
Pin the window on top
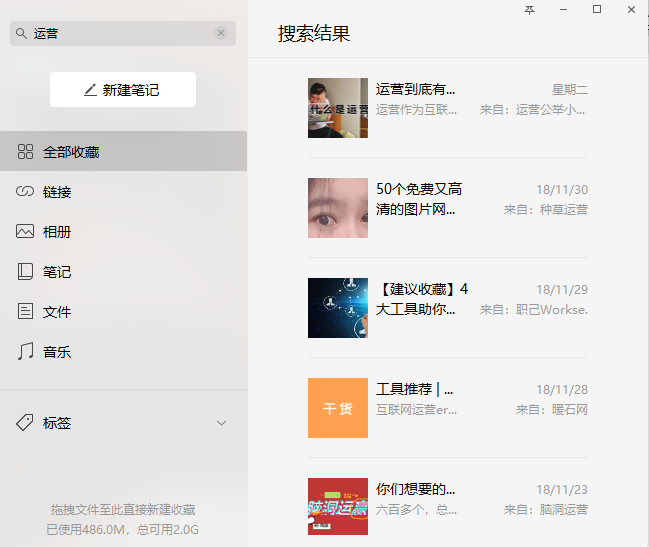(x=529, y=9)
